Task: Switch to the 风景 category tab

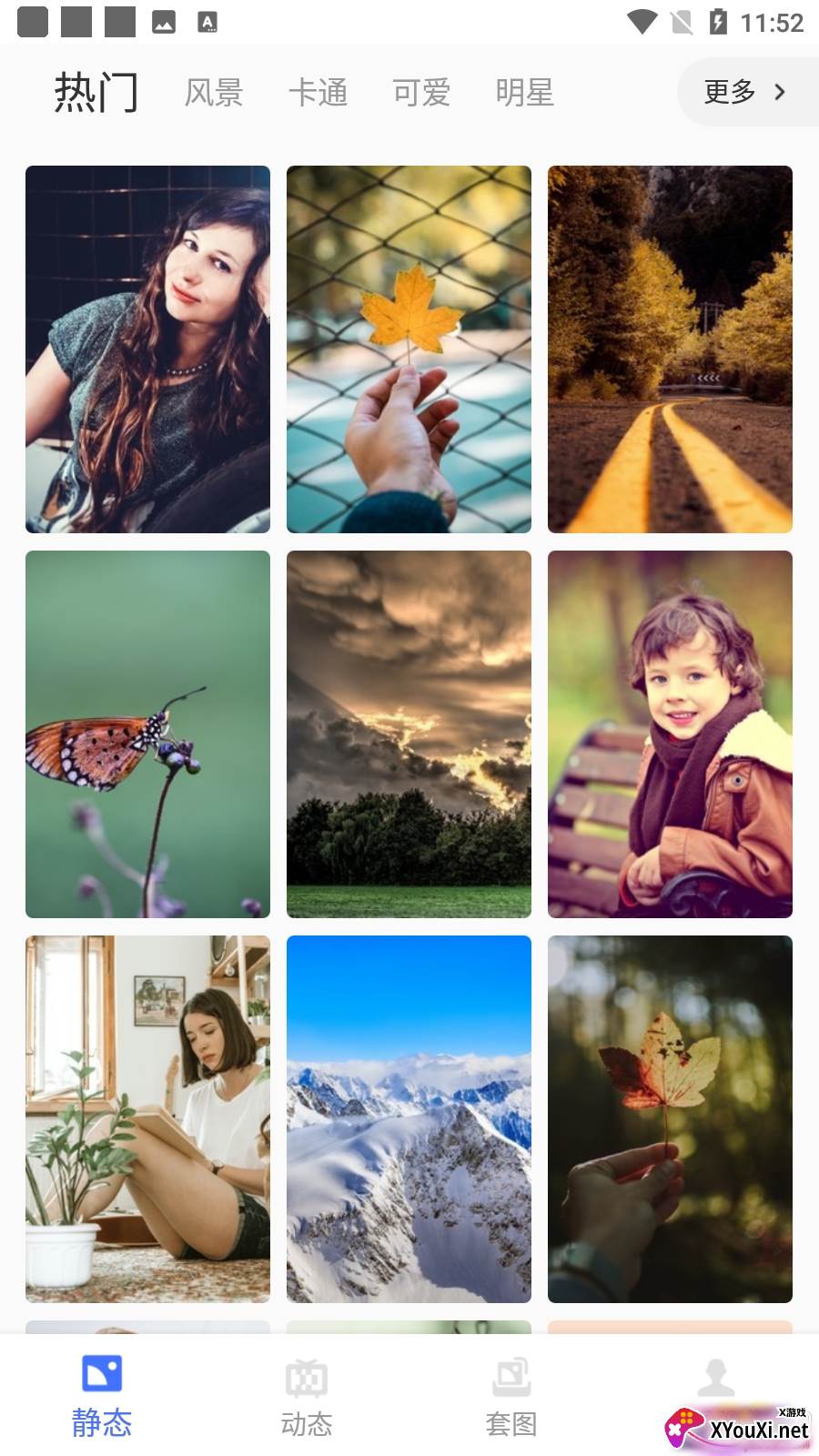Action: (214, 93)
